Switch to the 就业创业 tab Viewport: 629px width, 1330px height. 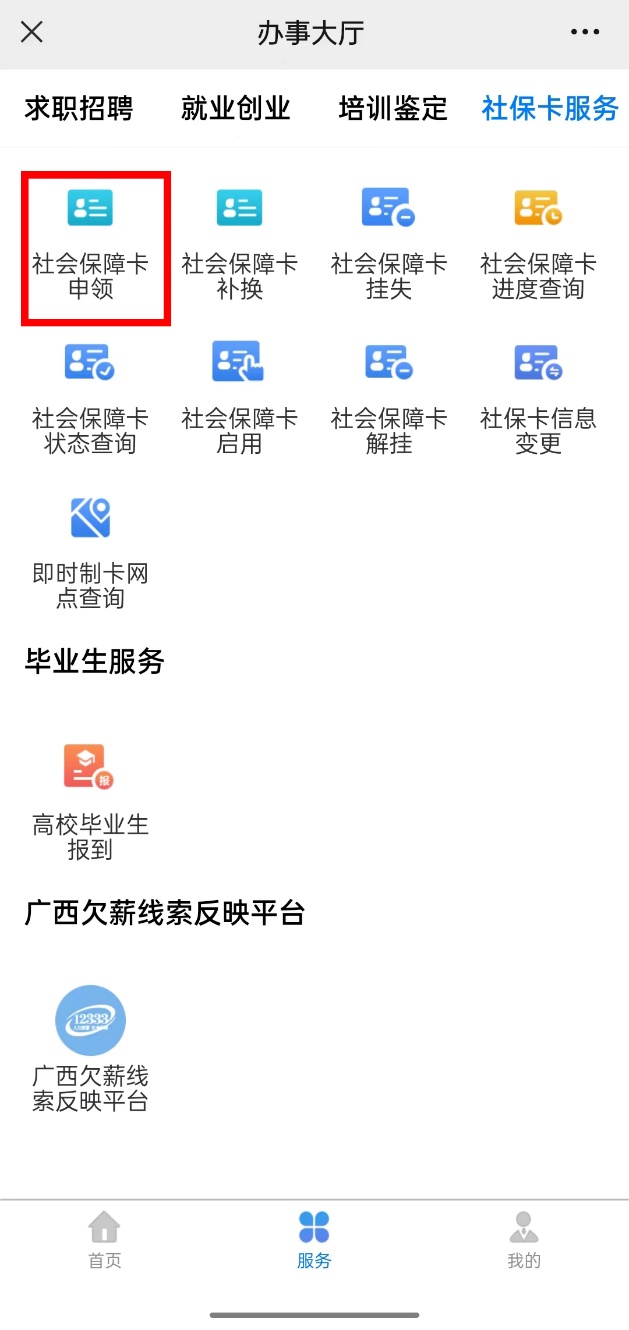click(x=236, y=108)
